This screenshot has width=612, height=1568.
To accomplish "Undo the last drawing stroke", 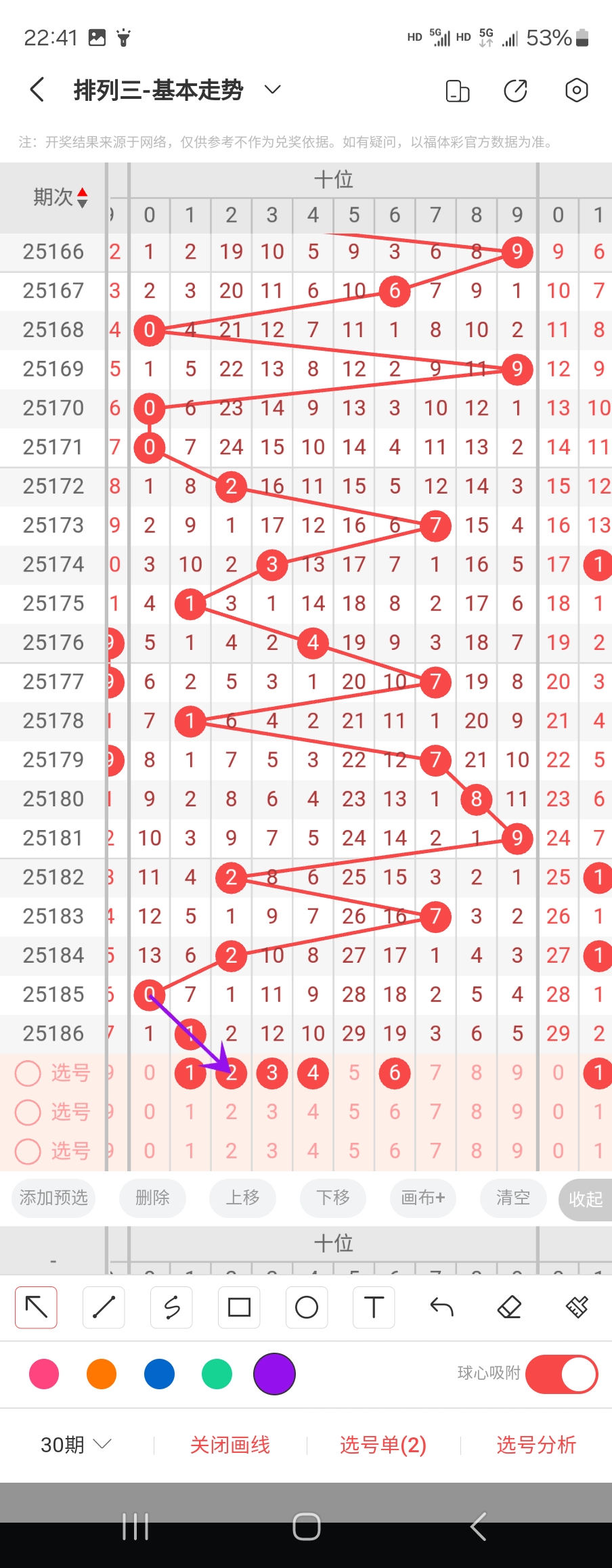I will pyautogui.click(x=441, y=1307).
